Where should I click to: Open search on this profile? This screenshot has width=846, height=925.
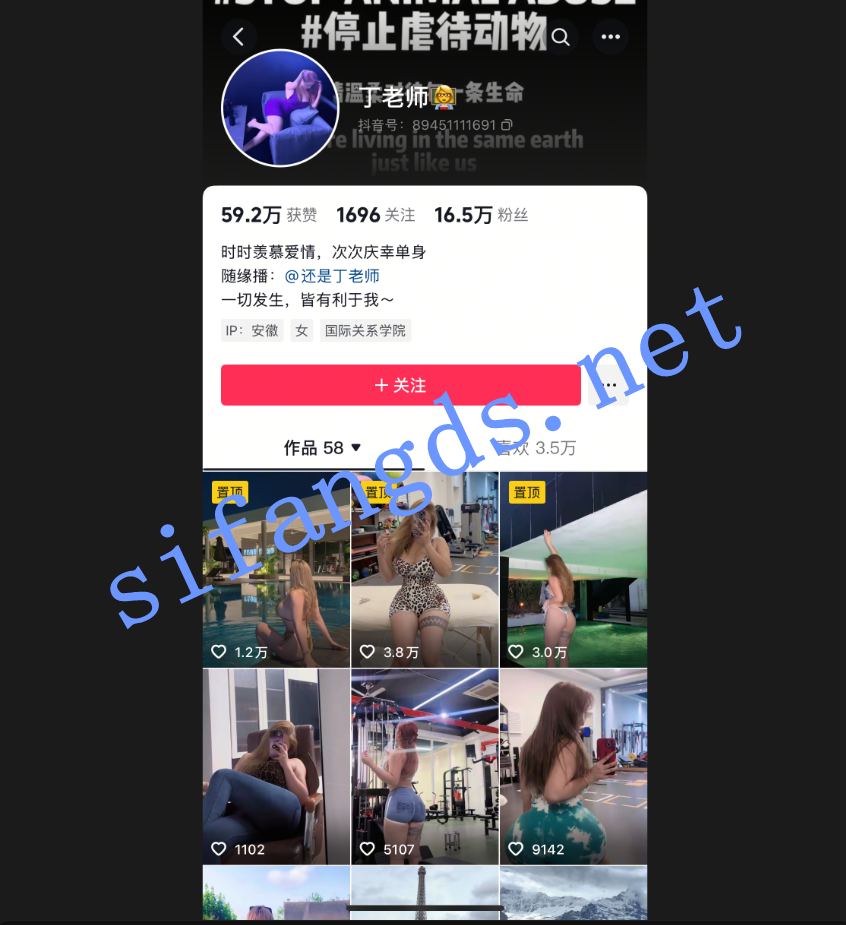coord(561,38)
